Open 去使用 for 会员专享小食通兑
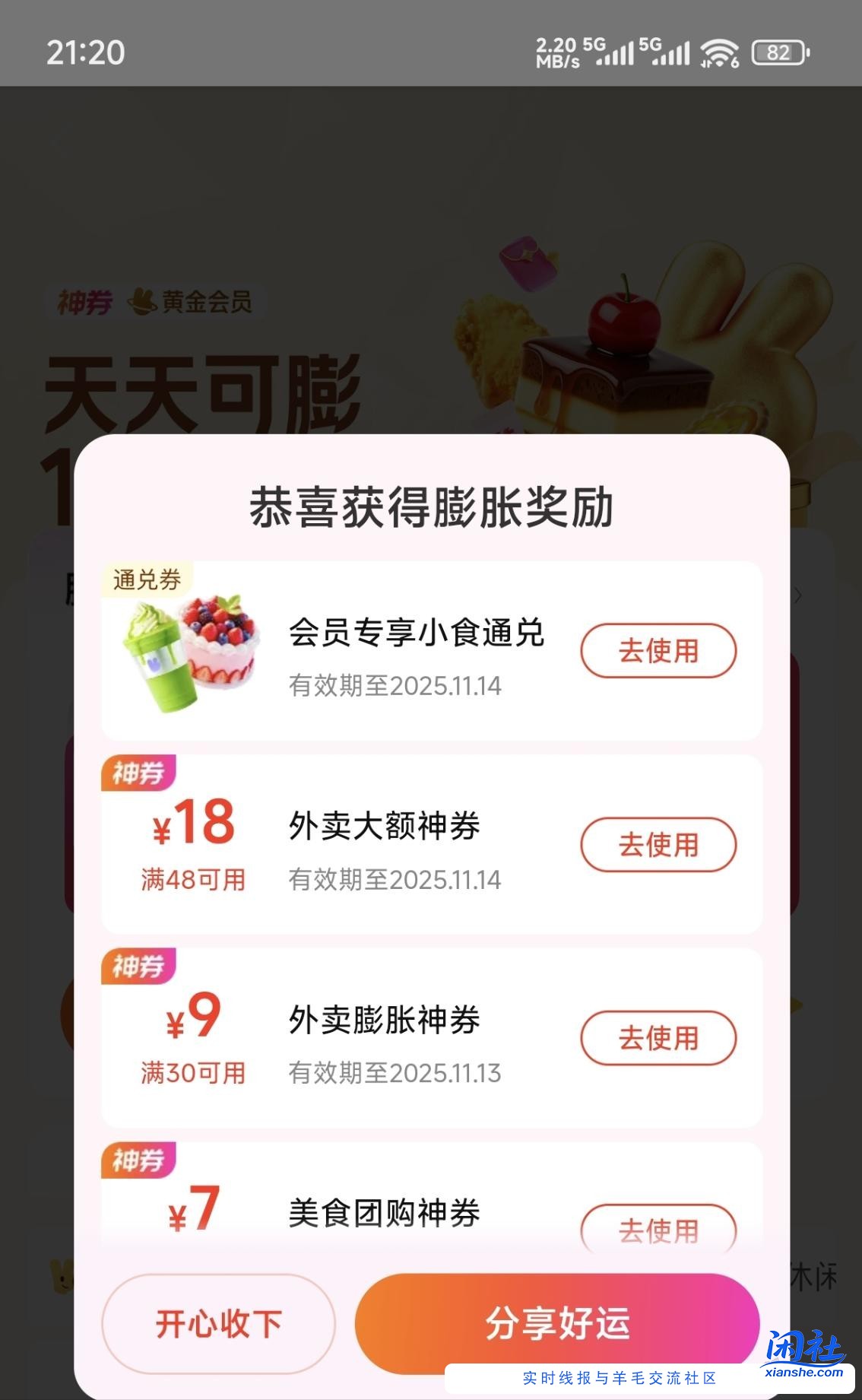Viewport: 862px width, 1400px height. pos(659,650)
